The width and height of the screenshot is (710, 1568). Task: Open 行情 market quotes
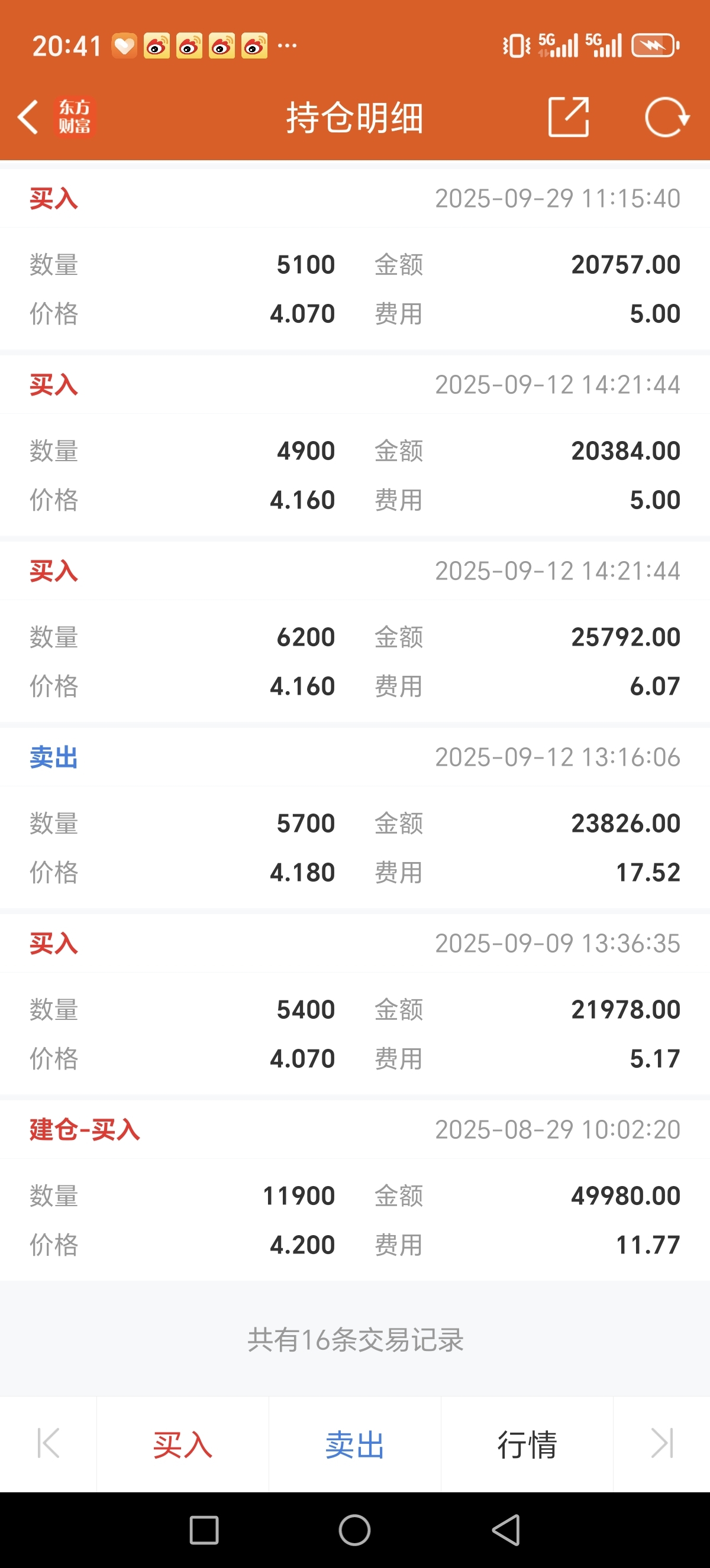[527, 1444]
